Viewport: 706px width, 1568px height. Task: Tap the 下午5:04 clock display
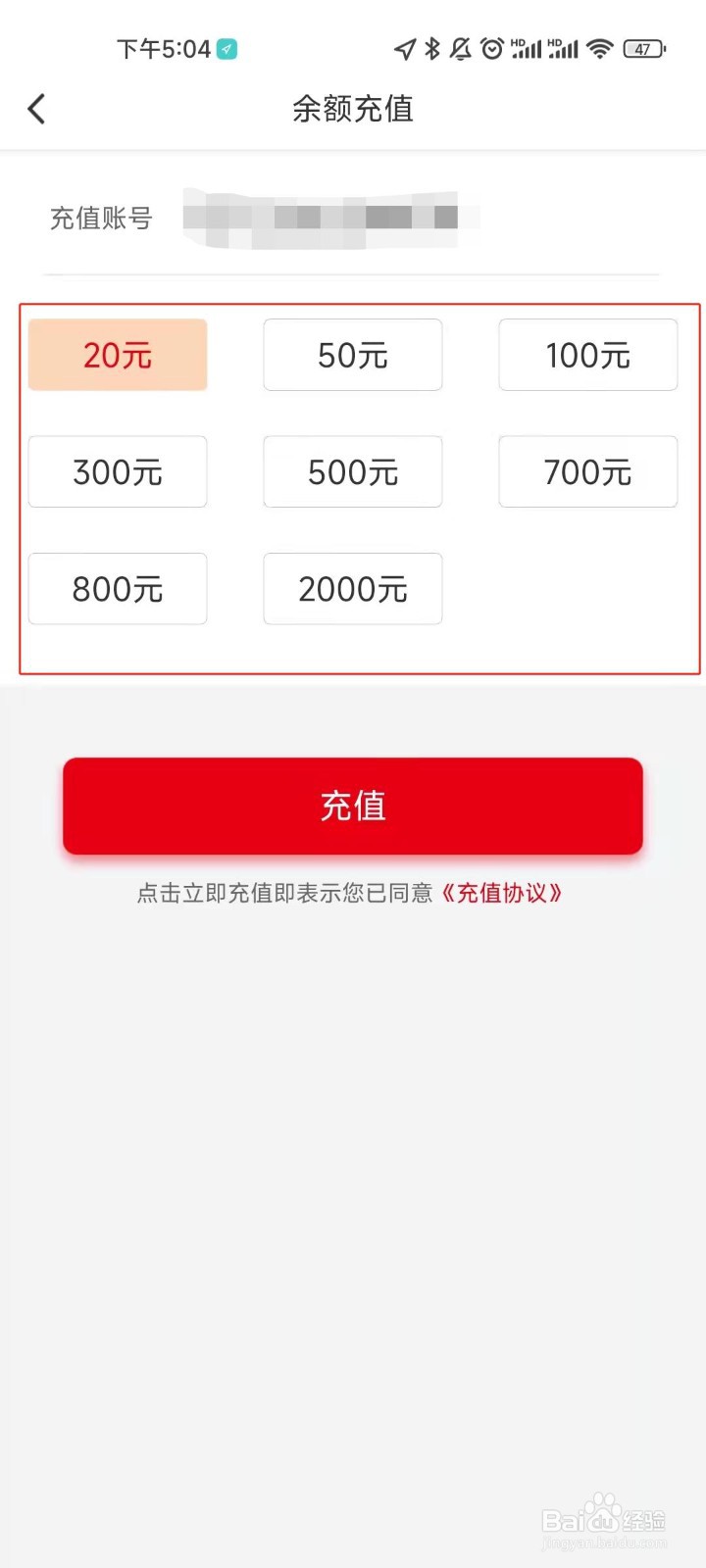click(x=165, y=48)
